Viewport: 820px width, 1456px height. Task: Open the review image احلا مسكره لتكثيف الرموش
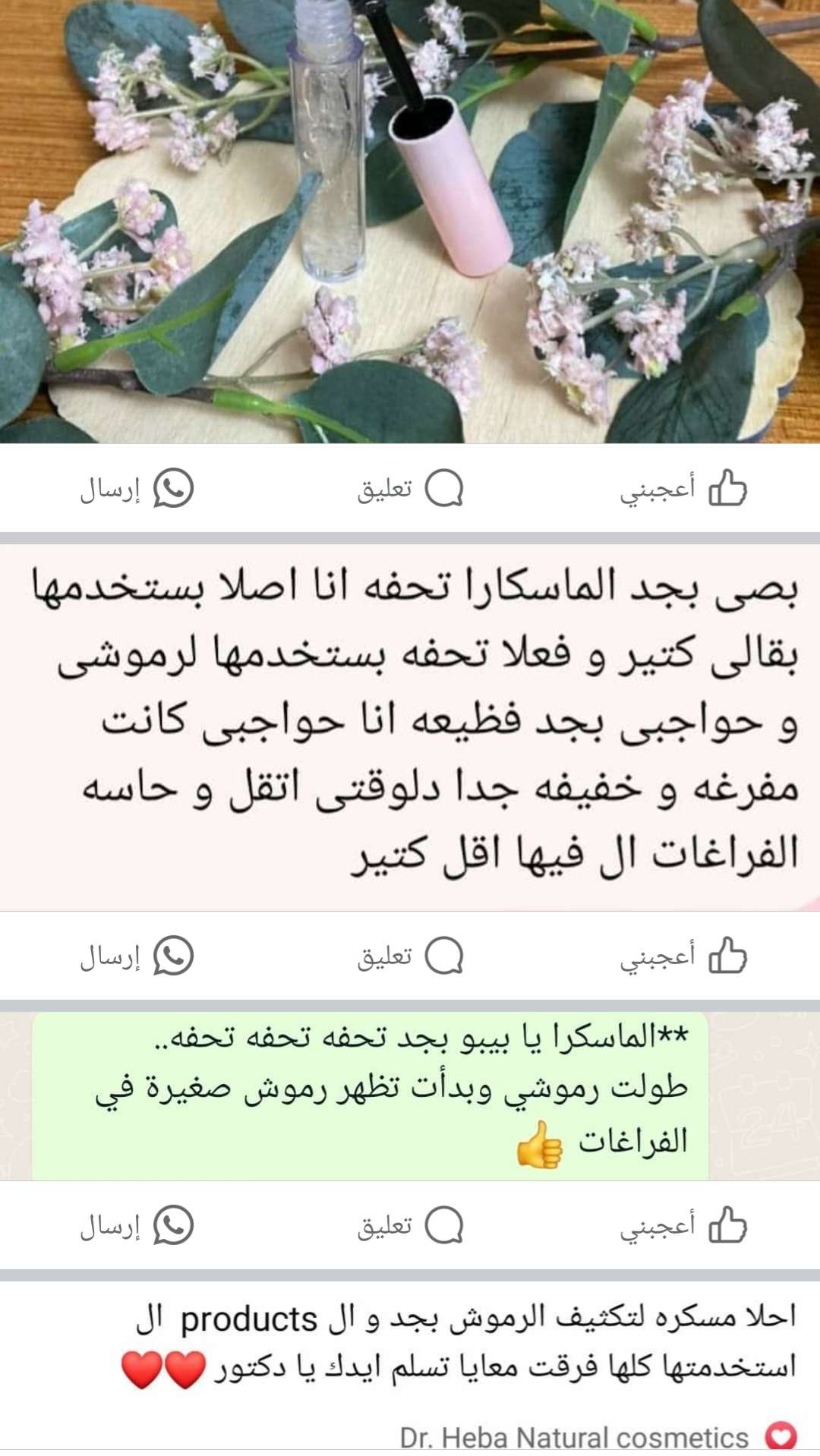[x=456, y=1344]
